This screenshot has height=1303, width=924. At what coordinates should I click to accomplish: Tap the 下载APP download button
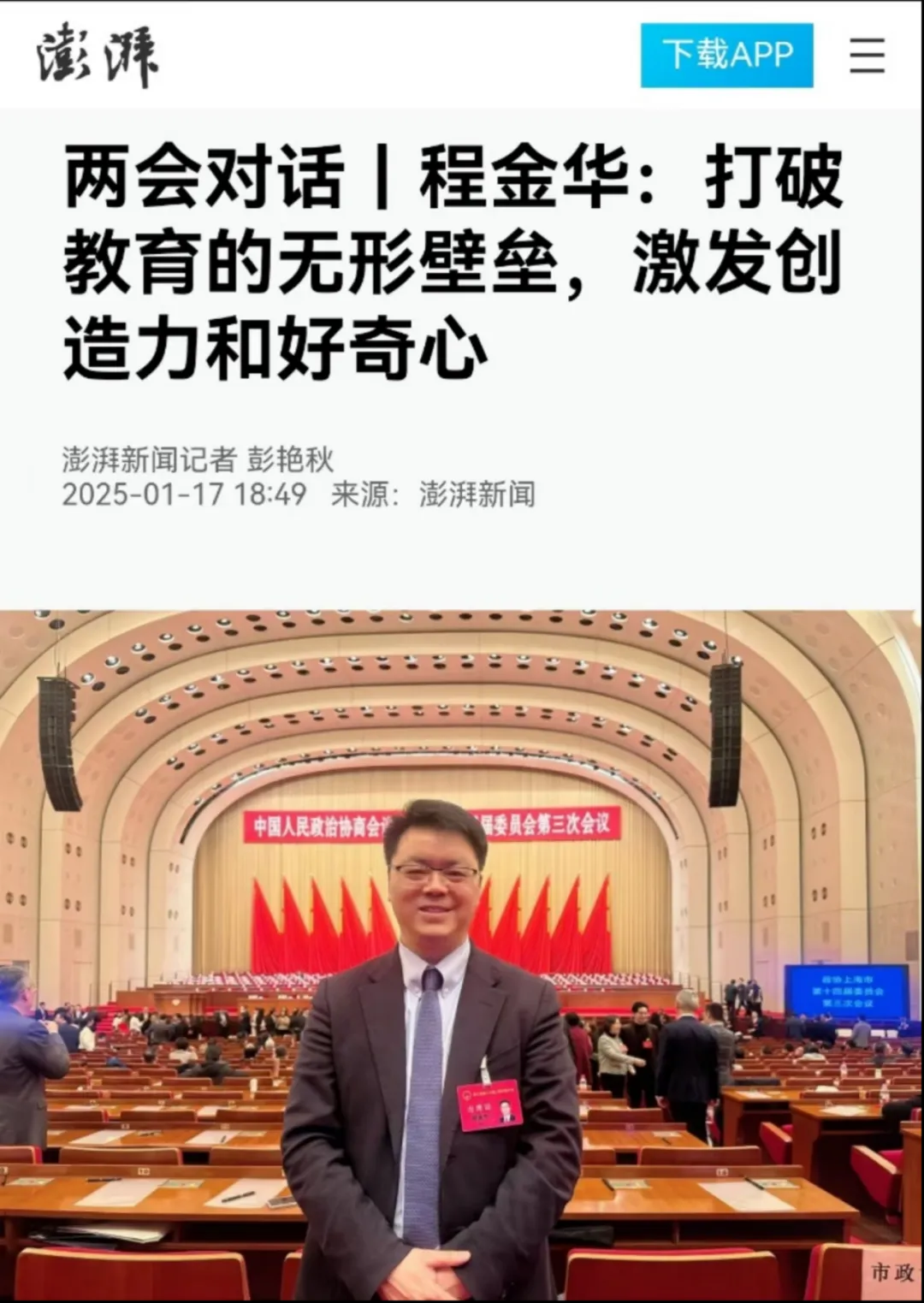[x=726, y=56]
